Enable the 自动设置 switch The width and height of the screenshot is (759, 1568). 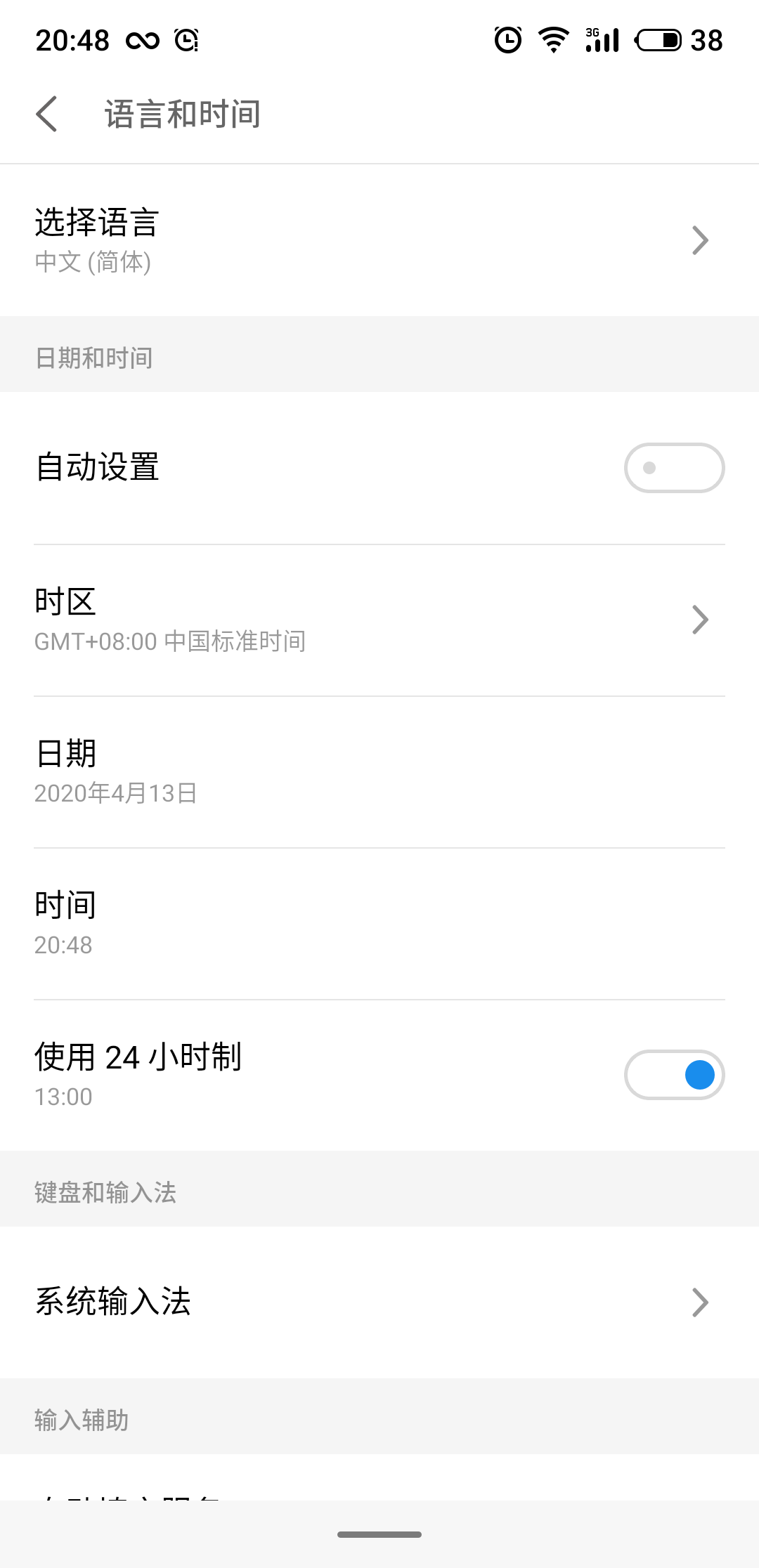674,468
